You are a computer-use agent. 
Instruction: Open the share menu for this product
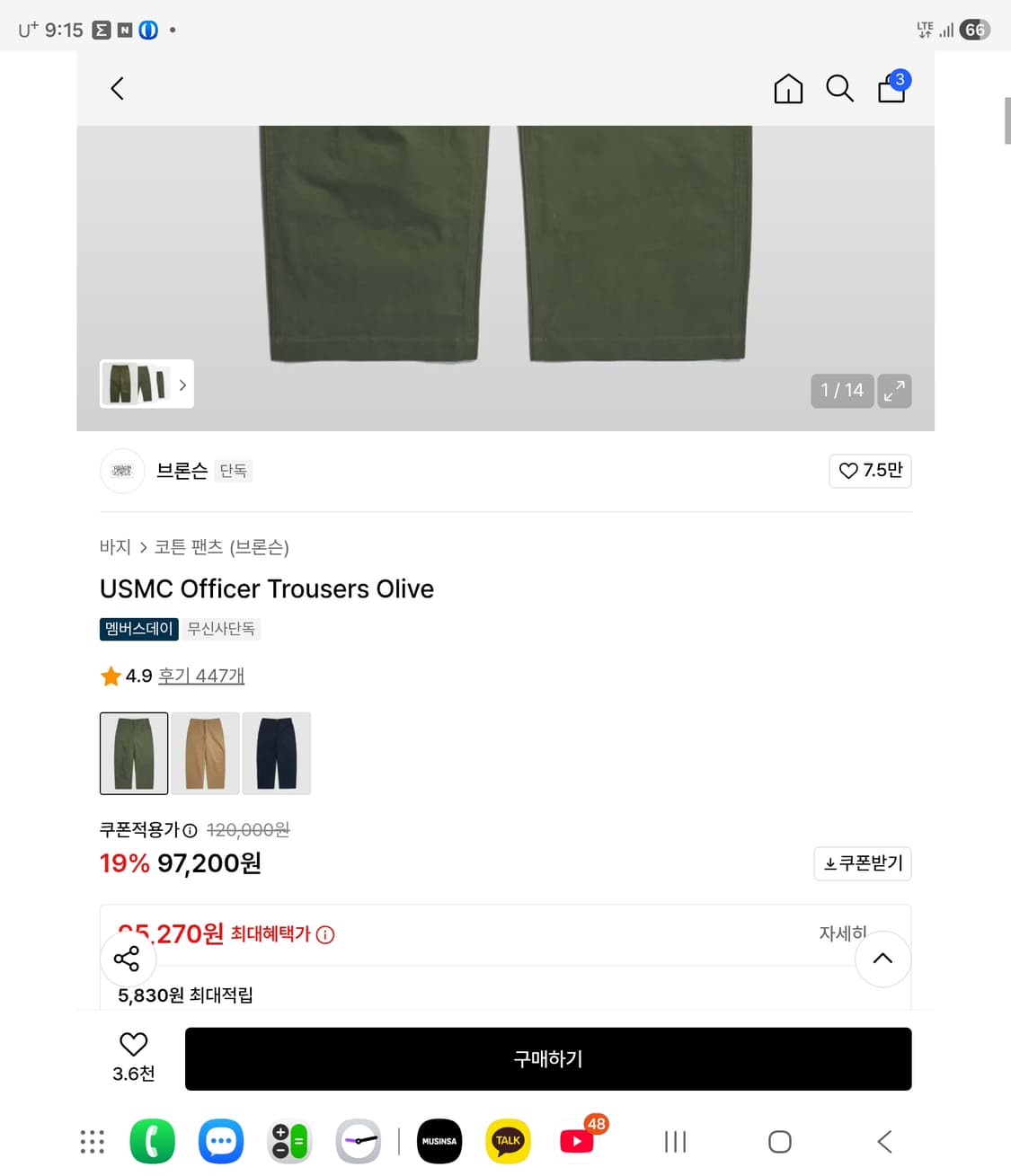tap(128, 959)
